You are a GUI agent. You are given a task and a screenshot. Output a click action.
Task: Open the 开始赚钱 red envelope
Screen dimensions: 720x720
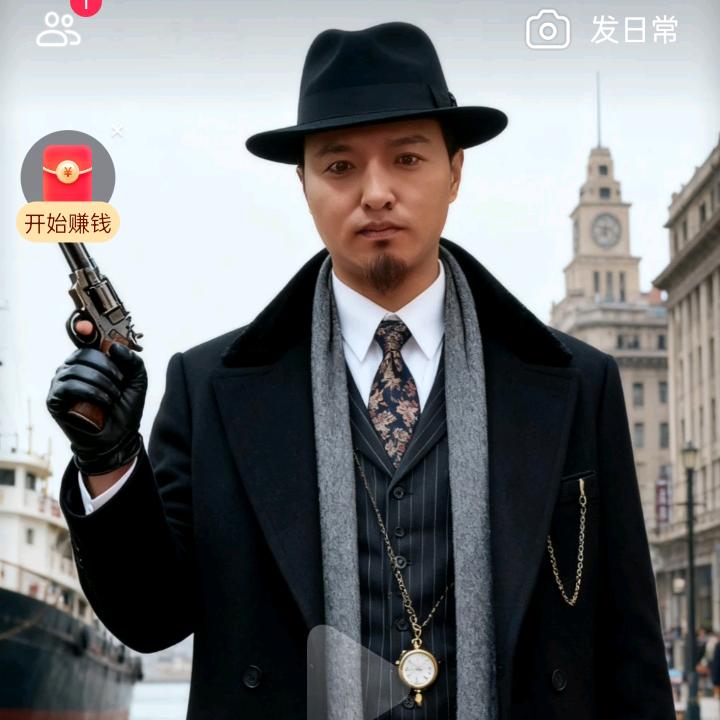click(x=68, y=185)
